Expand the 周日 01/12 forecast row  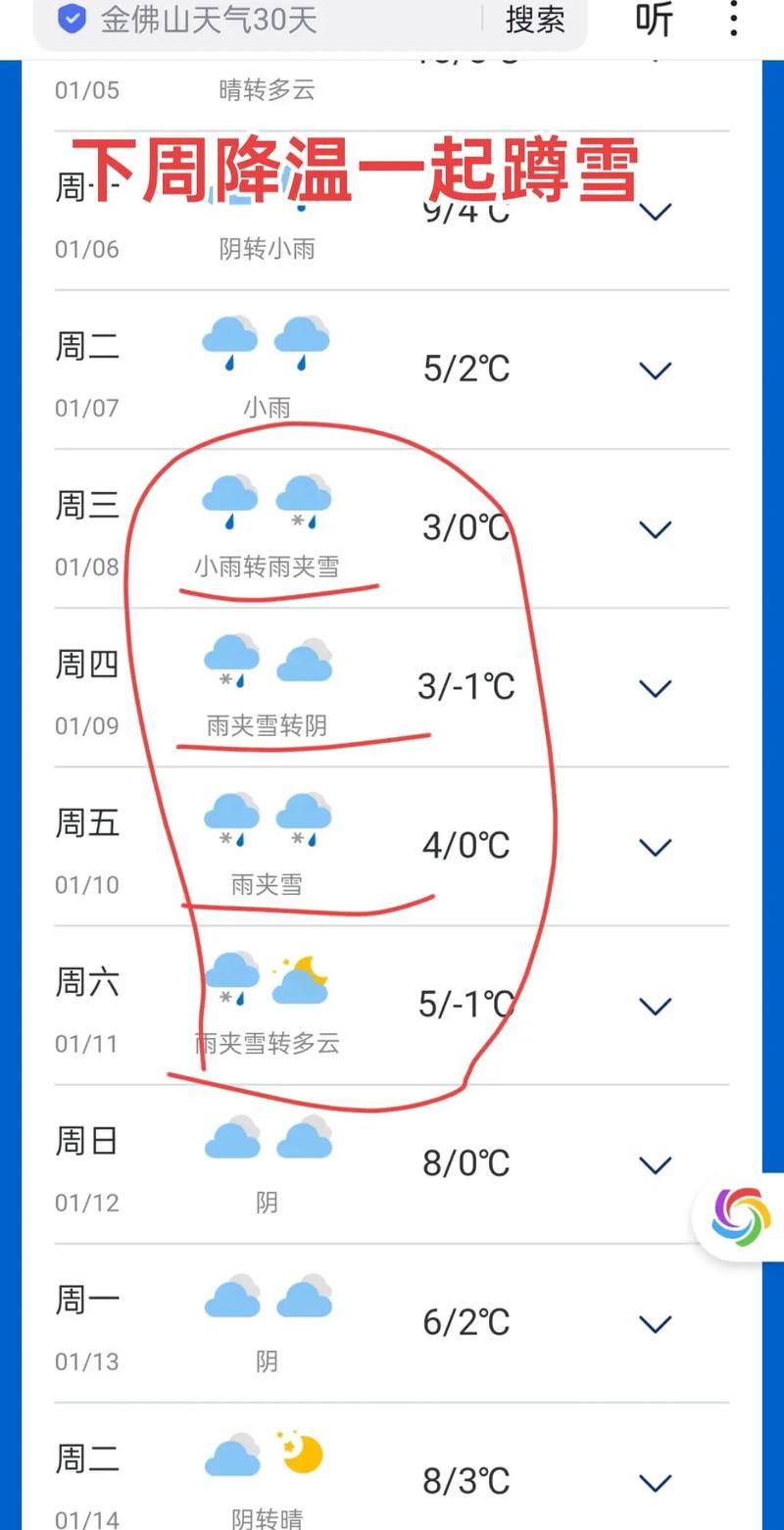655,1164
